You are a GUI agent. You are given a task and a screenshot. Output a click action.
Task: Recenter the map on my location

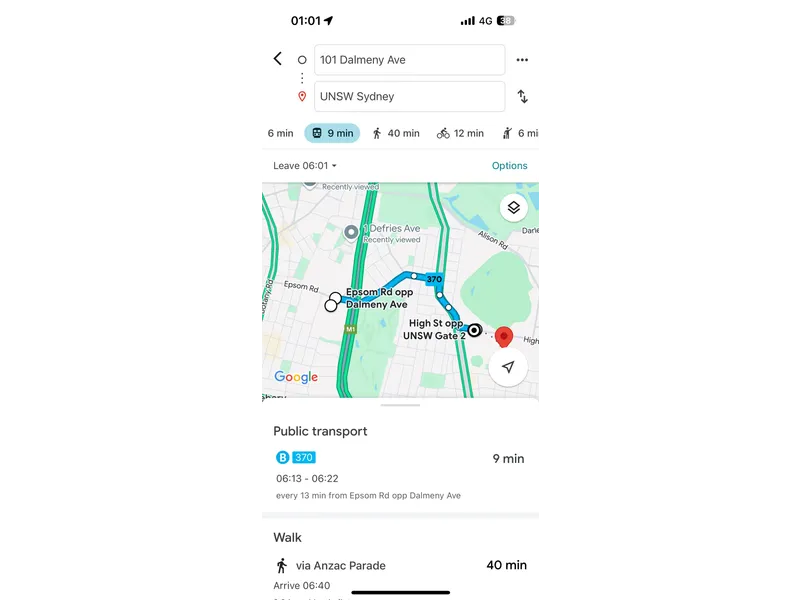508,367
